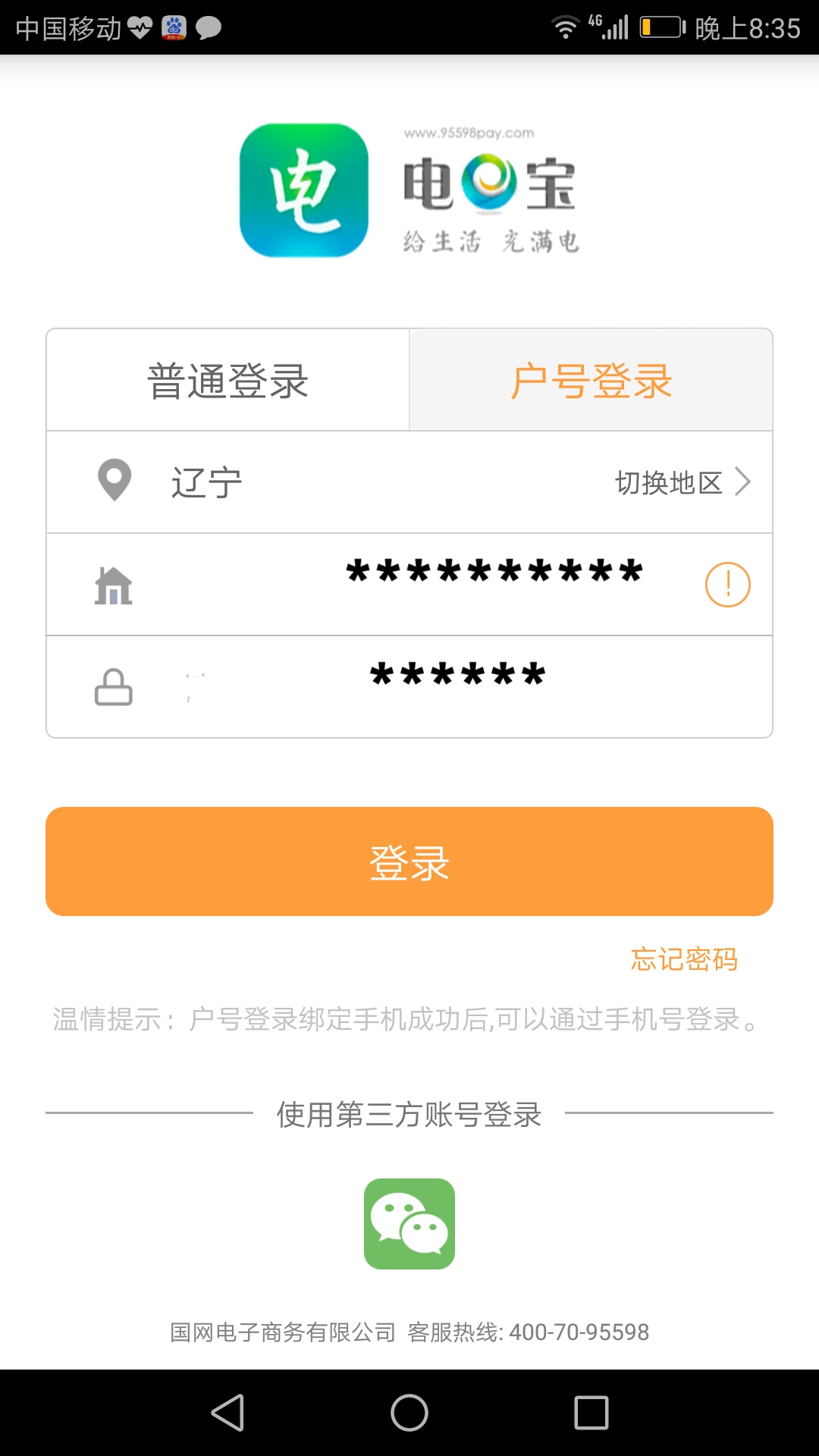Click the 忘记密码 link
The image size is (819, 1456).
coord(685,959)
